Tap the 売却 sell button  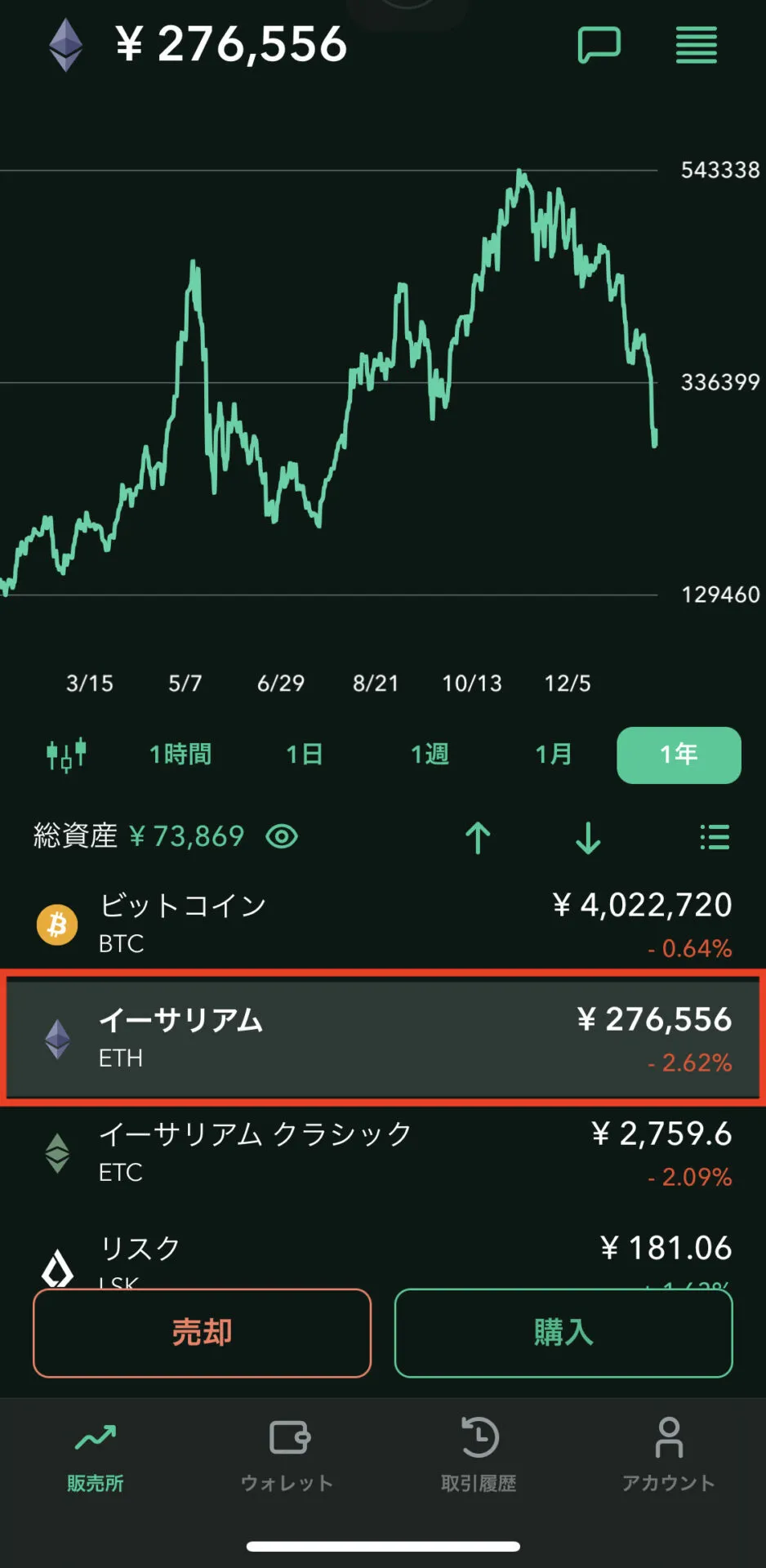[201, 1333]
